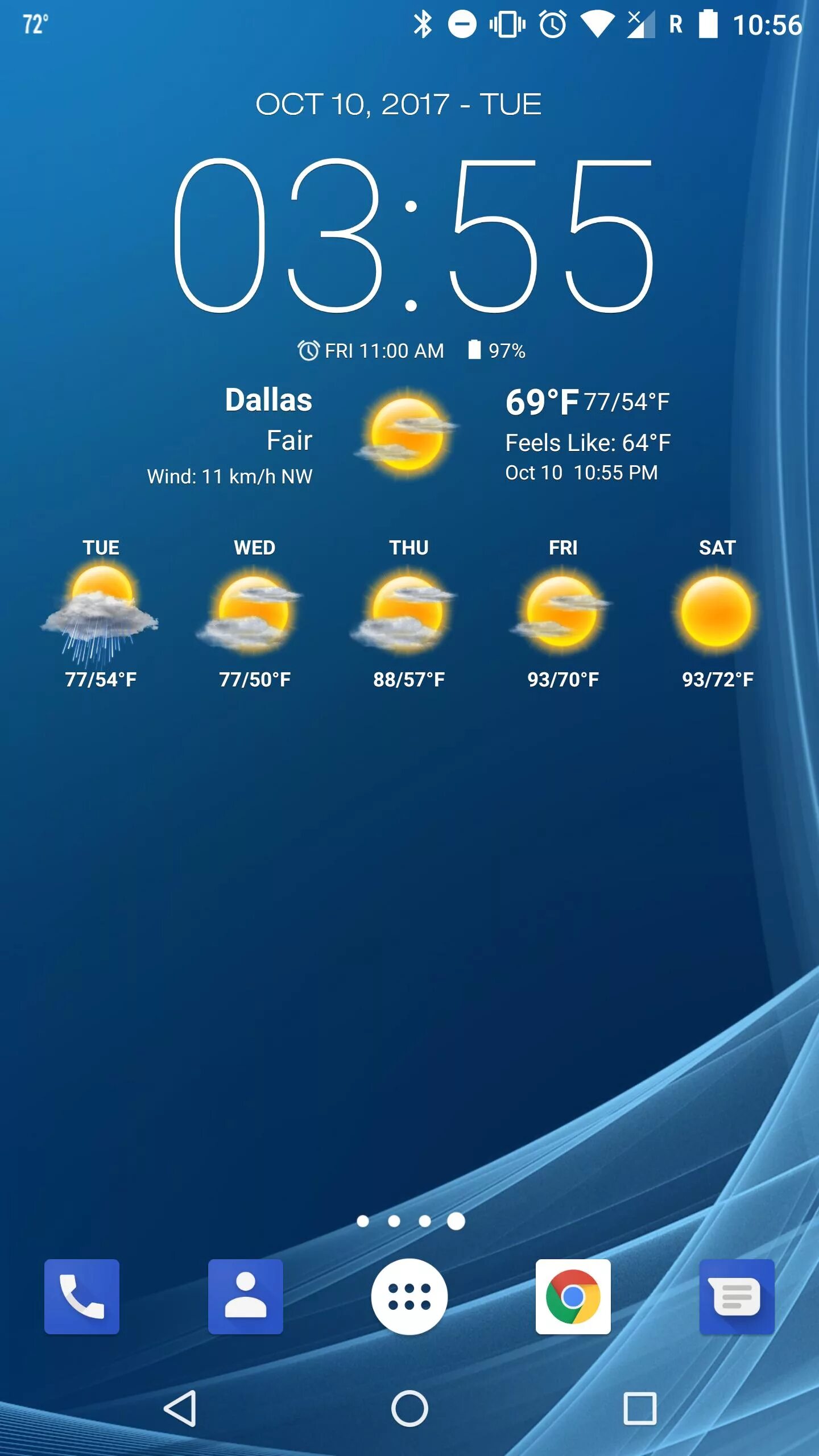Image resolution: width=819 pixels, height=1456 pixels.
Task: Go back with the navigation bar
Action: (180, 1409)
